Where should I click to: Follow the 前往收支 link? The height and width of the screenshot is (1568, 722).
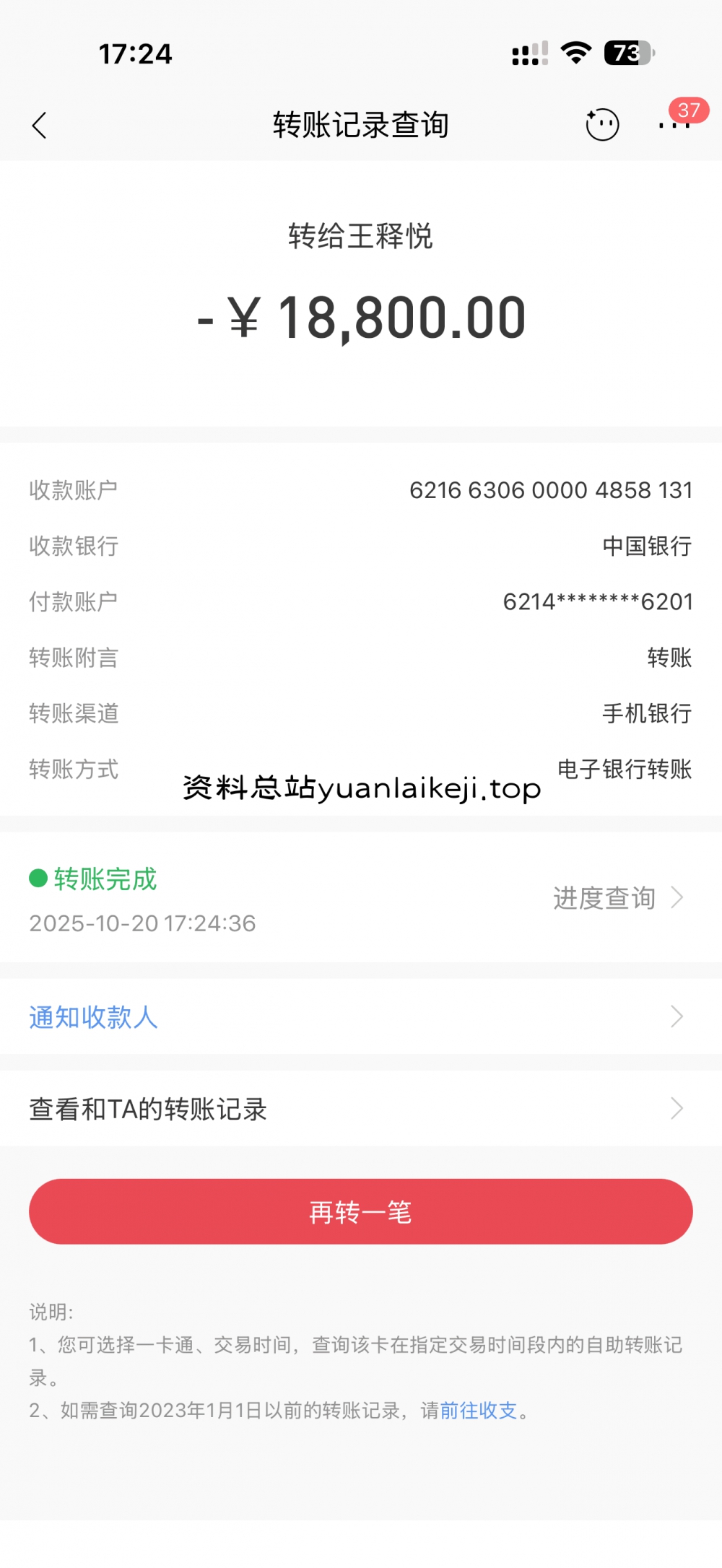pos(479,1411)
